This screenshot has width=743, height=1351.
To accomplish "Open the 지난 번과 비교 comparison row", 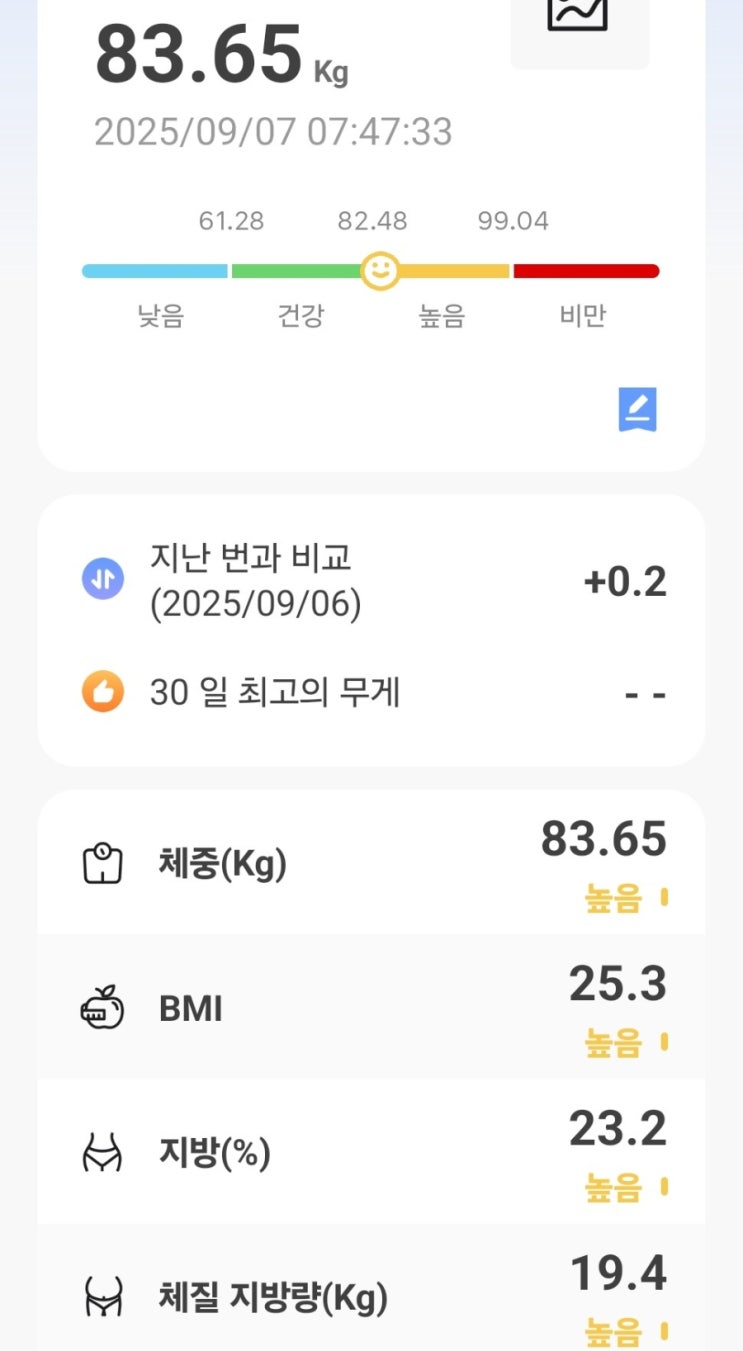I will coord(371,581).
